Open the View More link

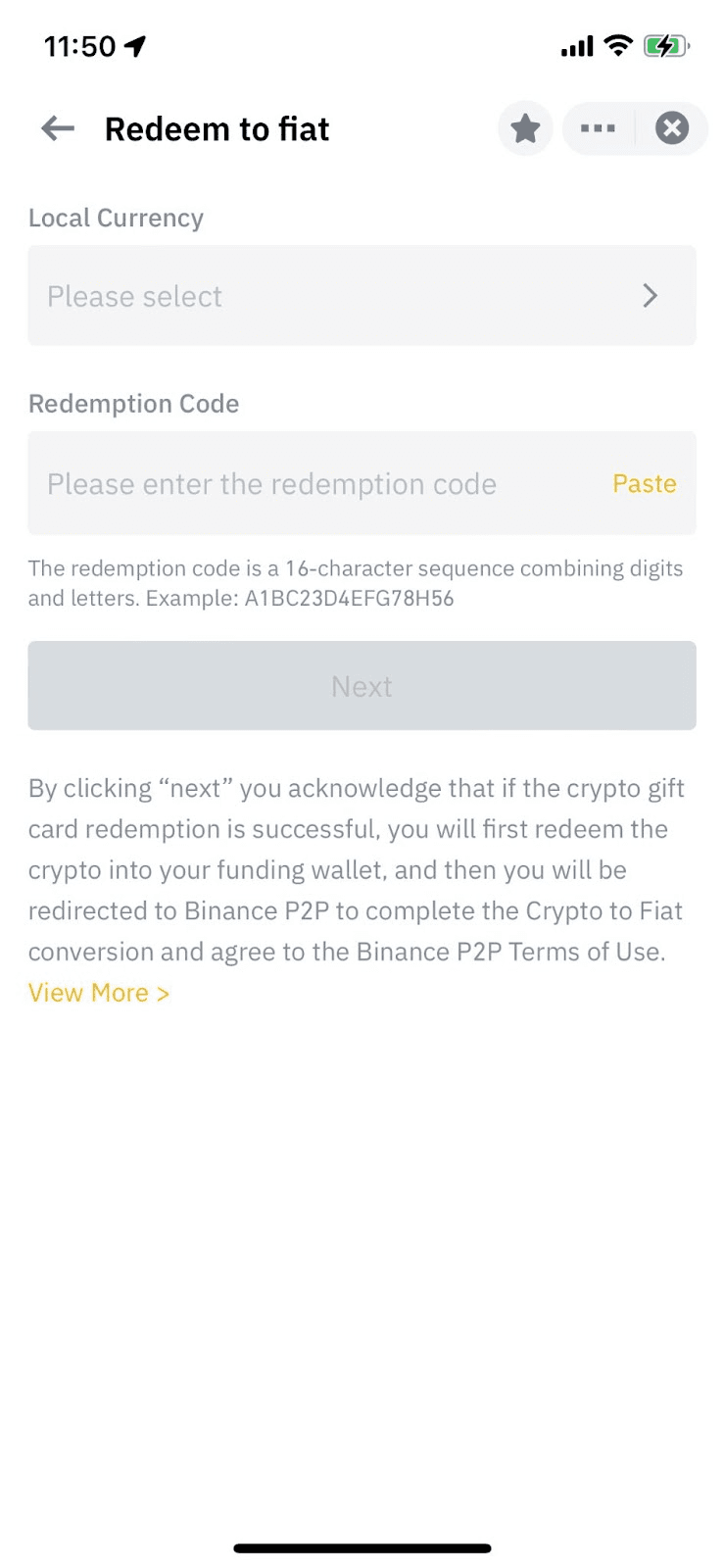coord(98,993)
